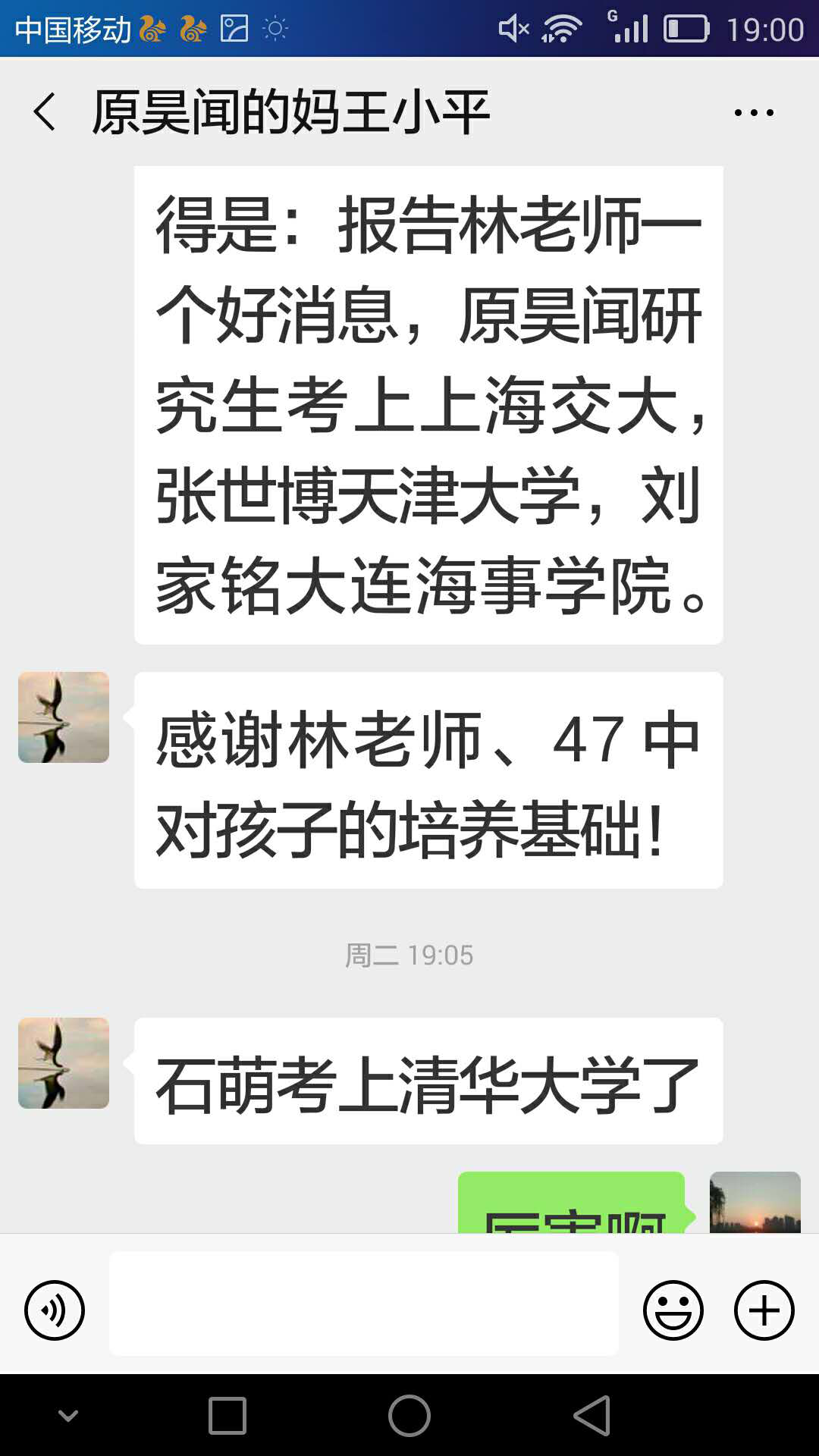
Task: Go back from the chat with 原昊闻的妈王小平
Action: 45,112
